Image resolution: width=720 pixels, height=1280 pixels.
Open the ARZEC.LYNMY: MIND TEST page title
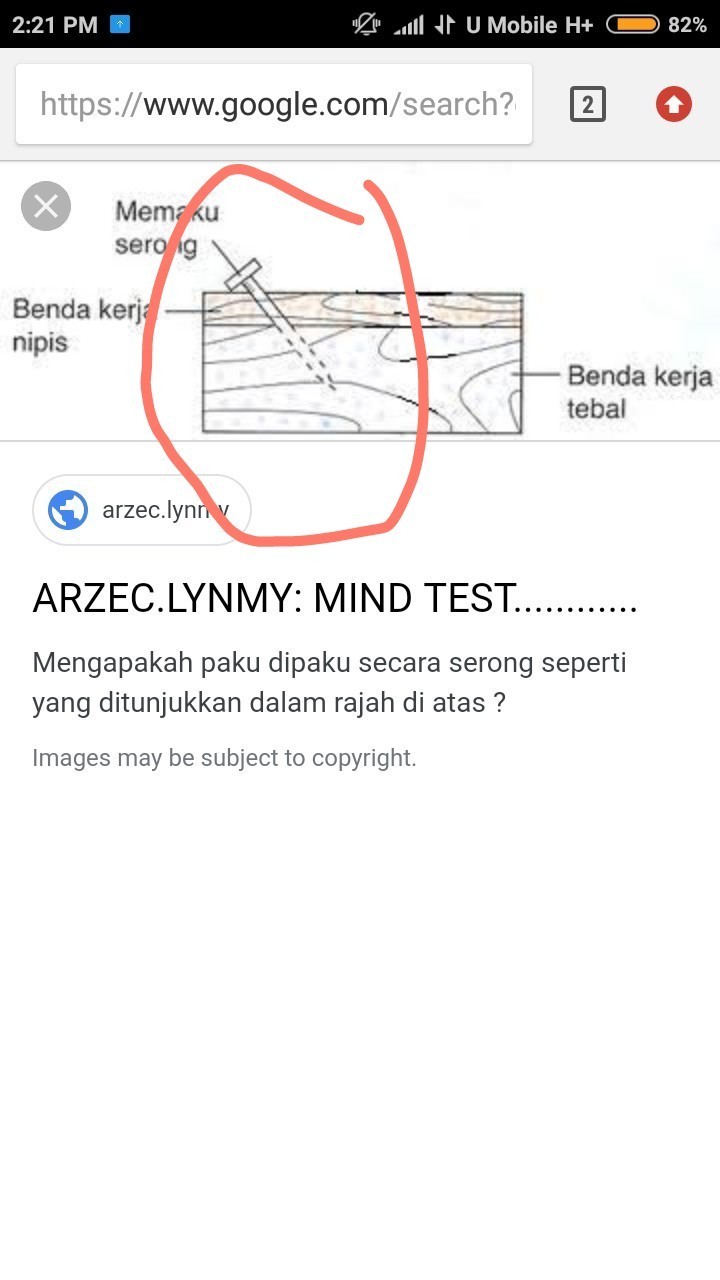coord(335,599)
